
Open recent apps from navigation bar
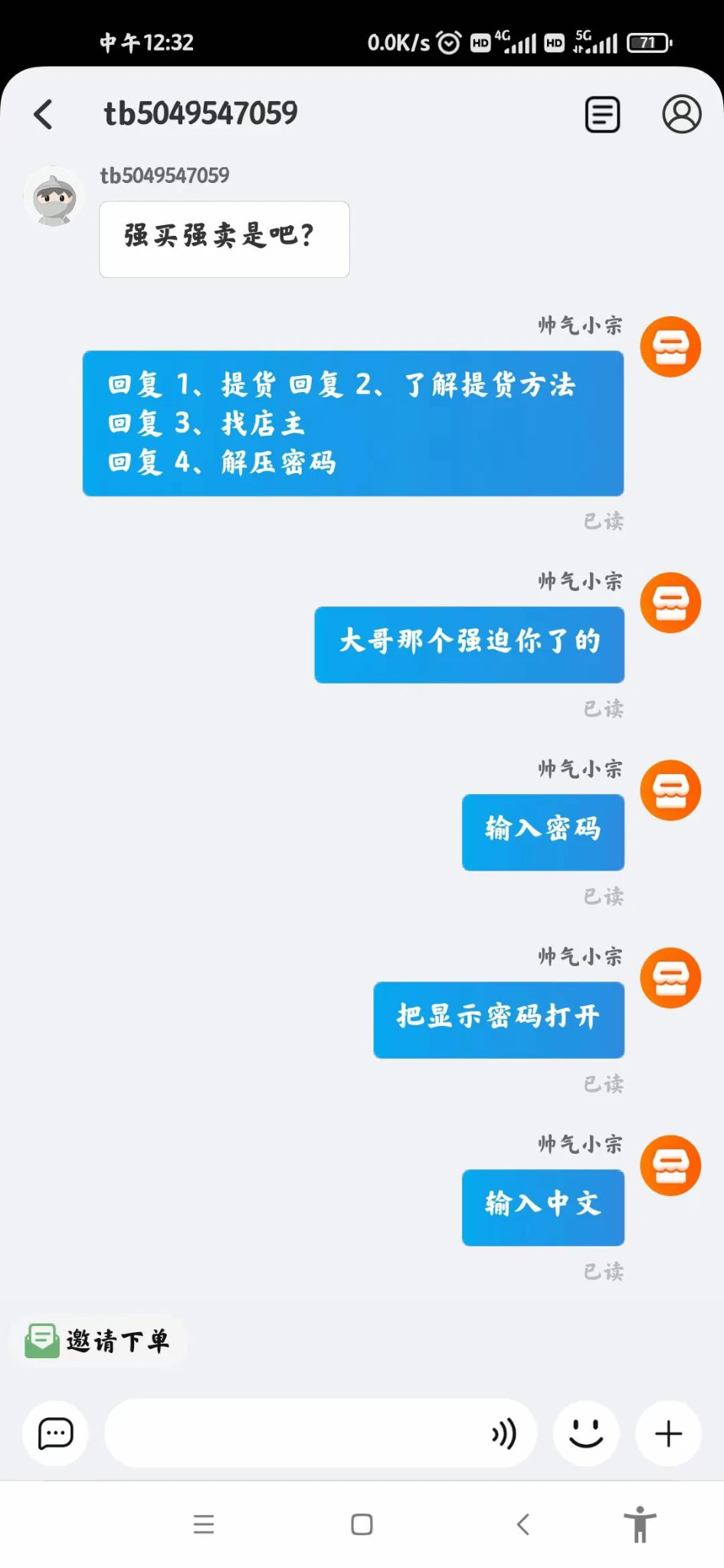204,1524
